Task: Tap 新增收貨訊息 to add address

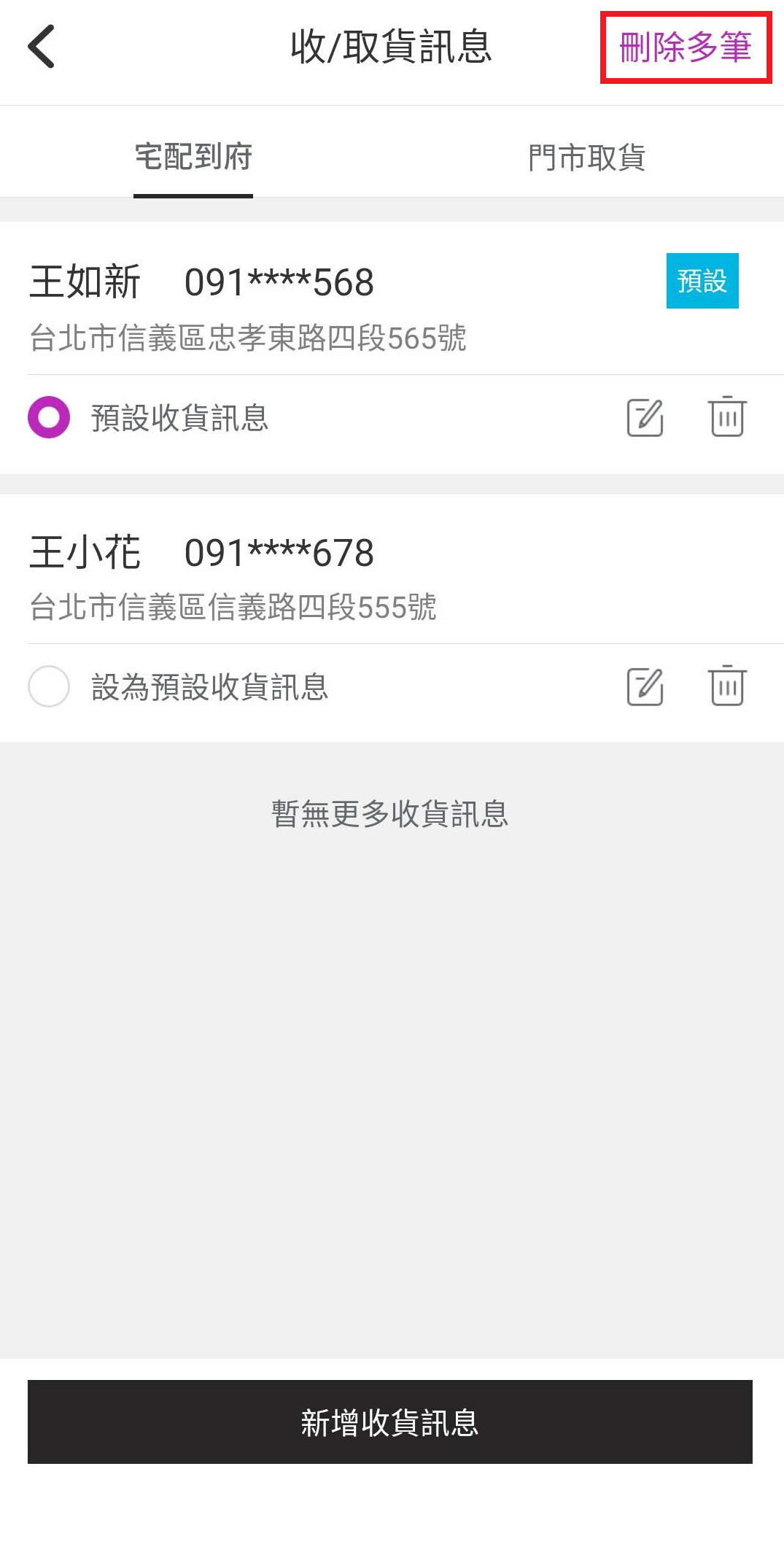Action: click(390, 1422)
